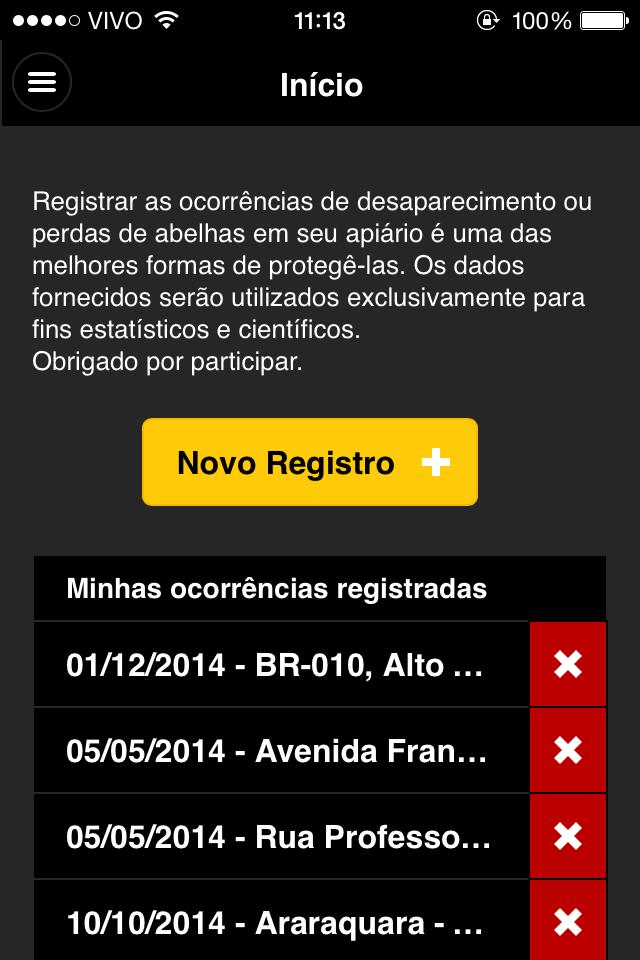The image size is (640, 960).
Task: Tap the Novo Registro button
Action: [310, 462]
